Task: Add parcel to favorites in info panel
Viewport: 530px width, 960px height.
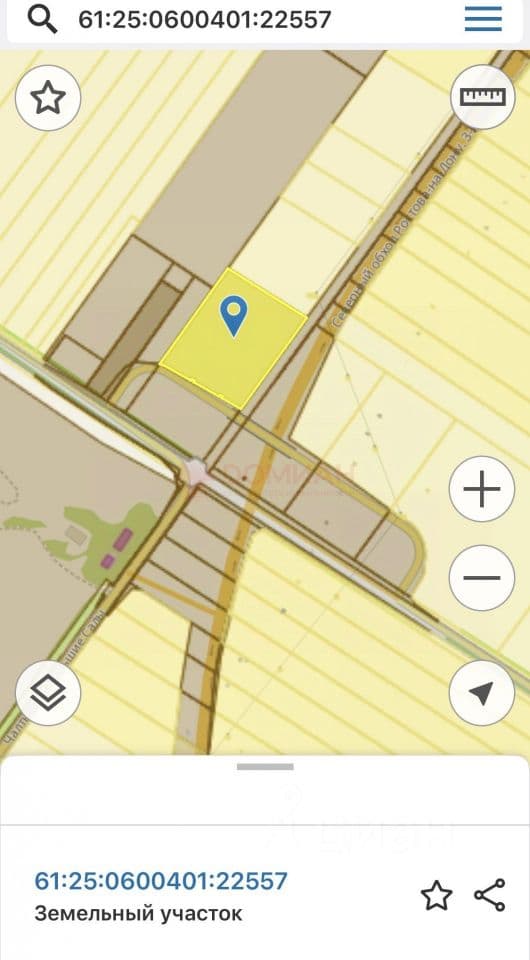Action: click(x=437, y=896)
